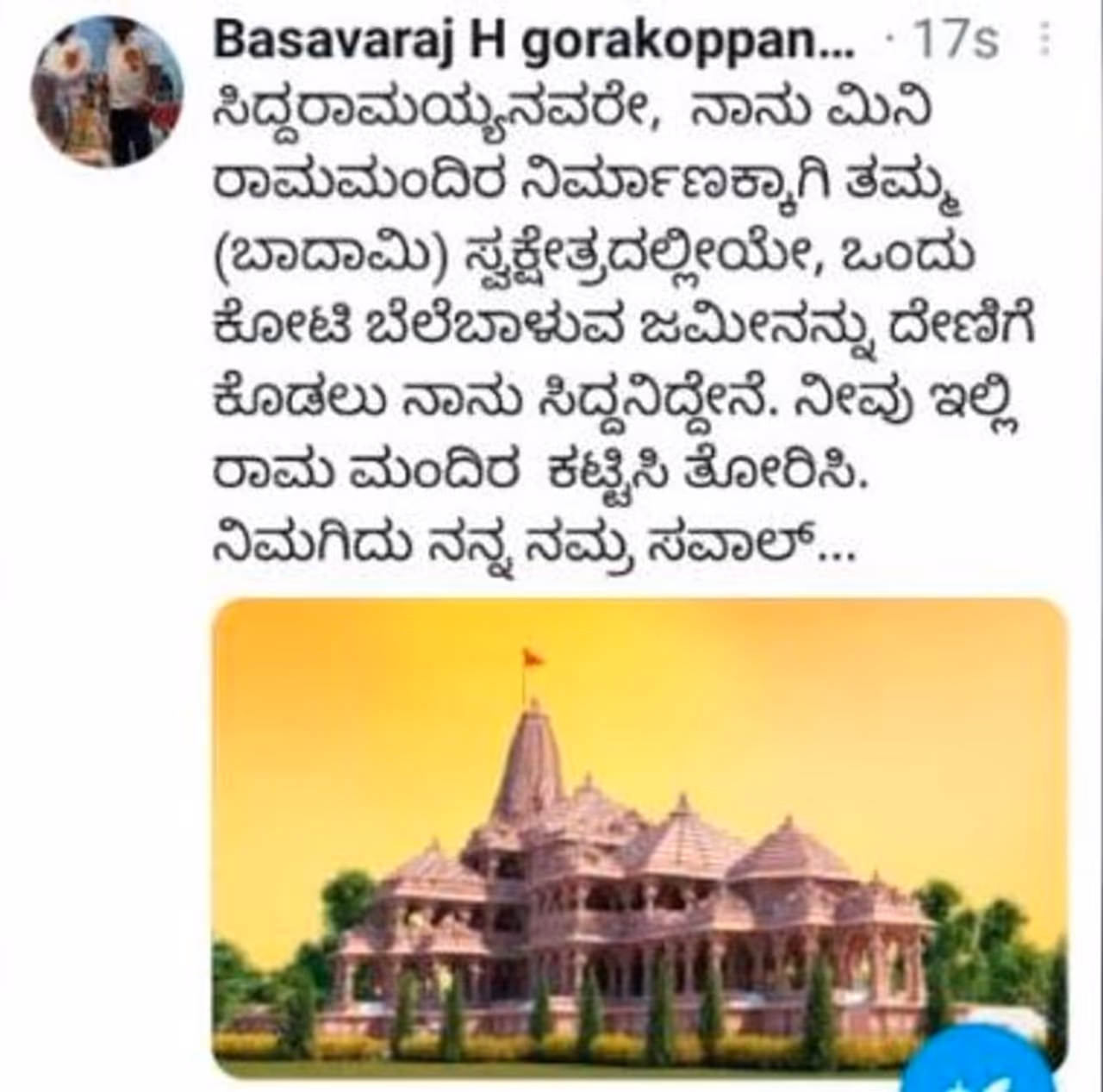Open Basavaraj H gorakoppan's profile name
The height and width of the screenshot is (1092, 1103).
coord(533,40)
